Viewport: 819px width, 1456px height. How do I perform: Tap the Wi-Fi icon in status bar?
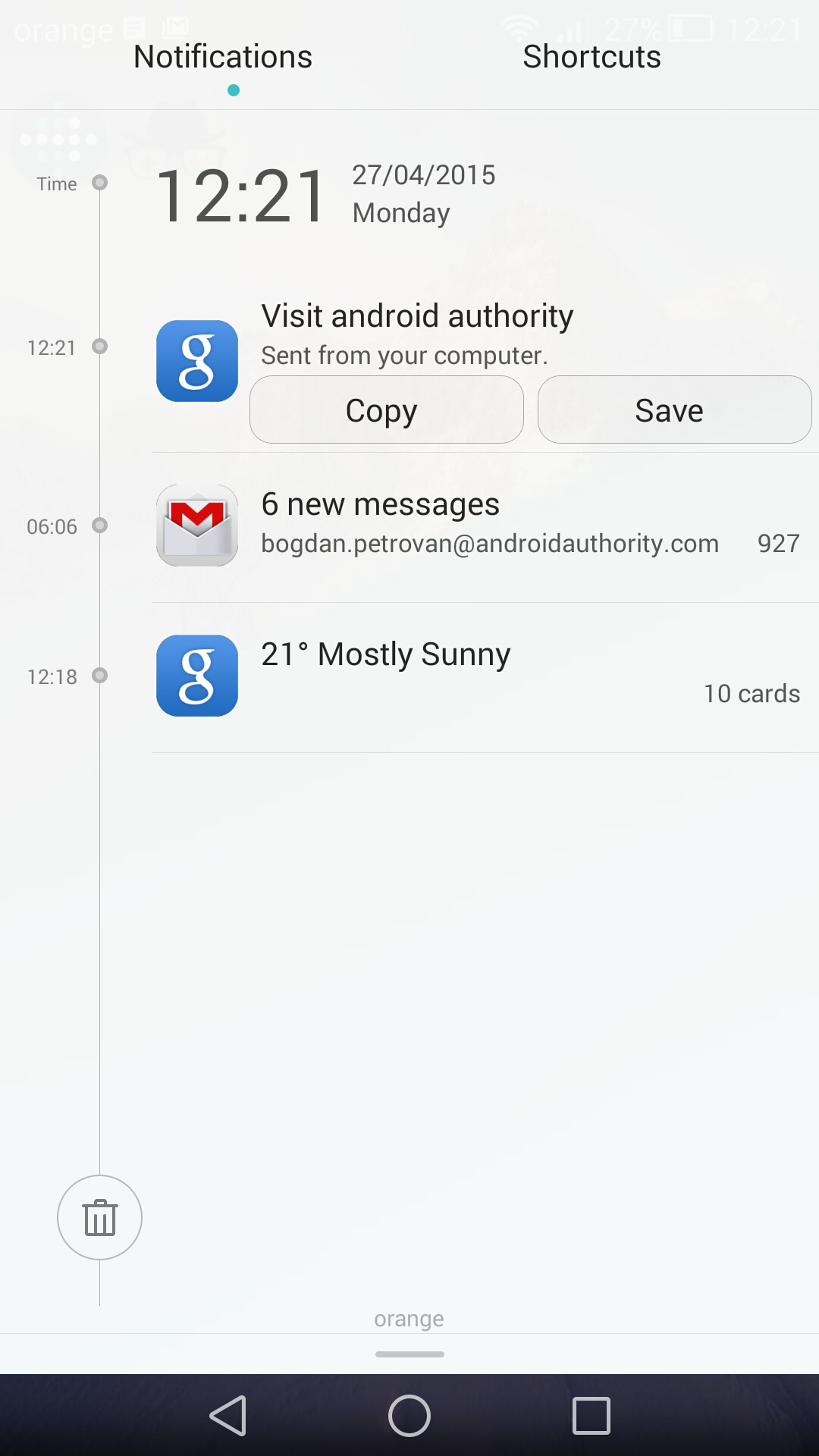point(520,29)
